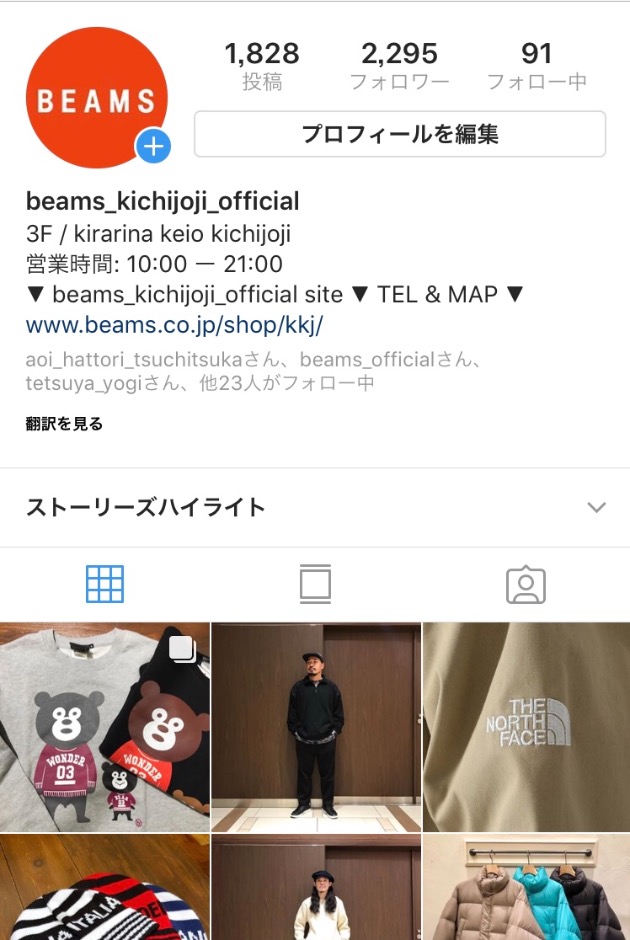
Task: Open the striped Italia beanie post
Action: point(104,888)
